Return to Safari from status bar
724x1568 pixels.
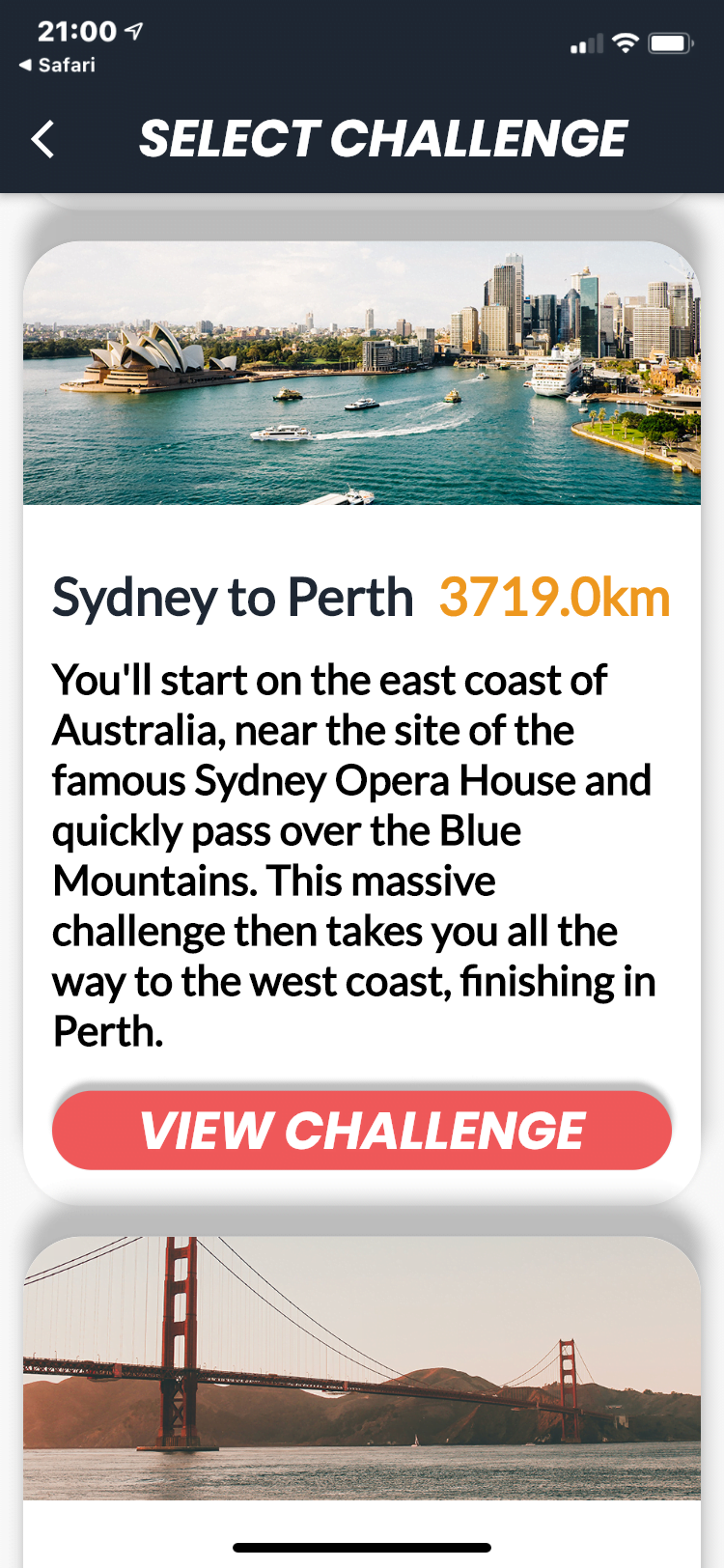coord(58,66)
